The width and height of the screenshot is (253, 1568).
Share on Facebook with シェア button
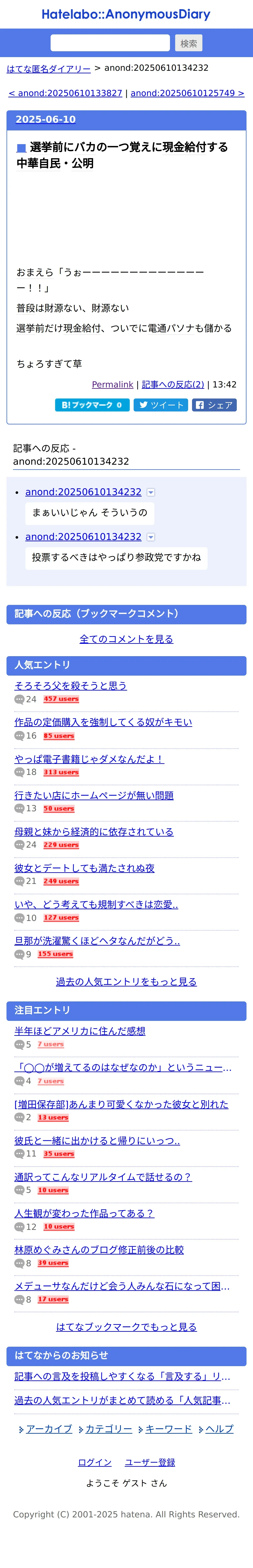pyautogui.click(x=214, y=405)
